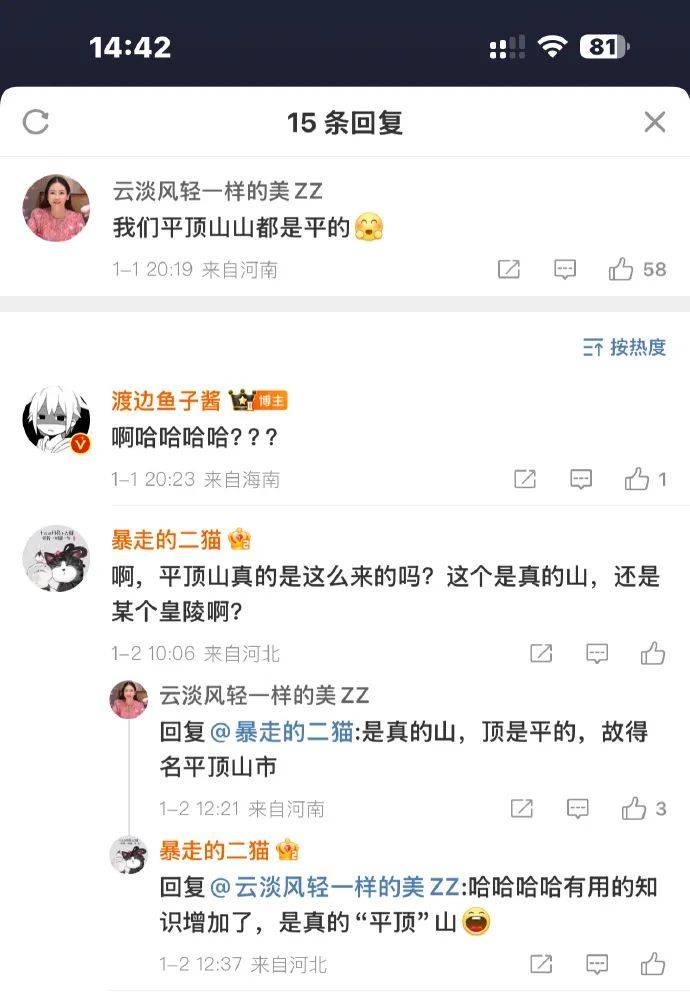Like the 有用的知识增加了 reply
Image resolution: width=690 pixels, height=1002 pixels.
653,964
